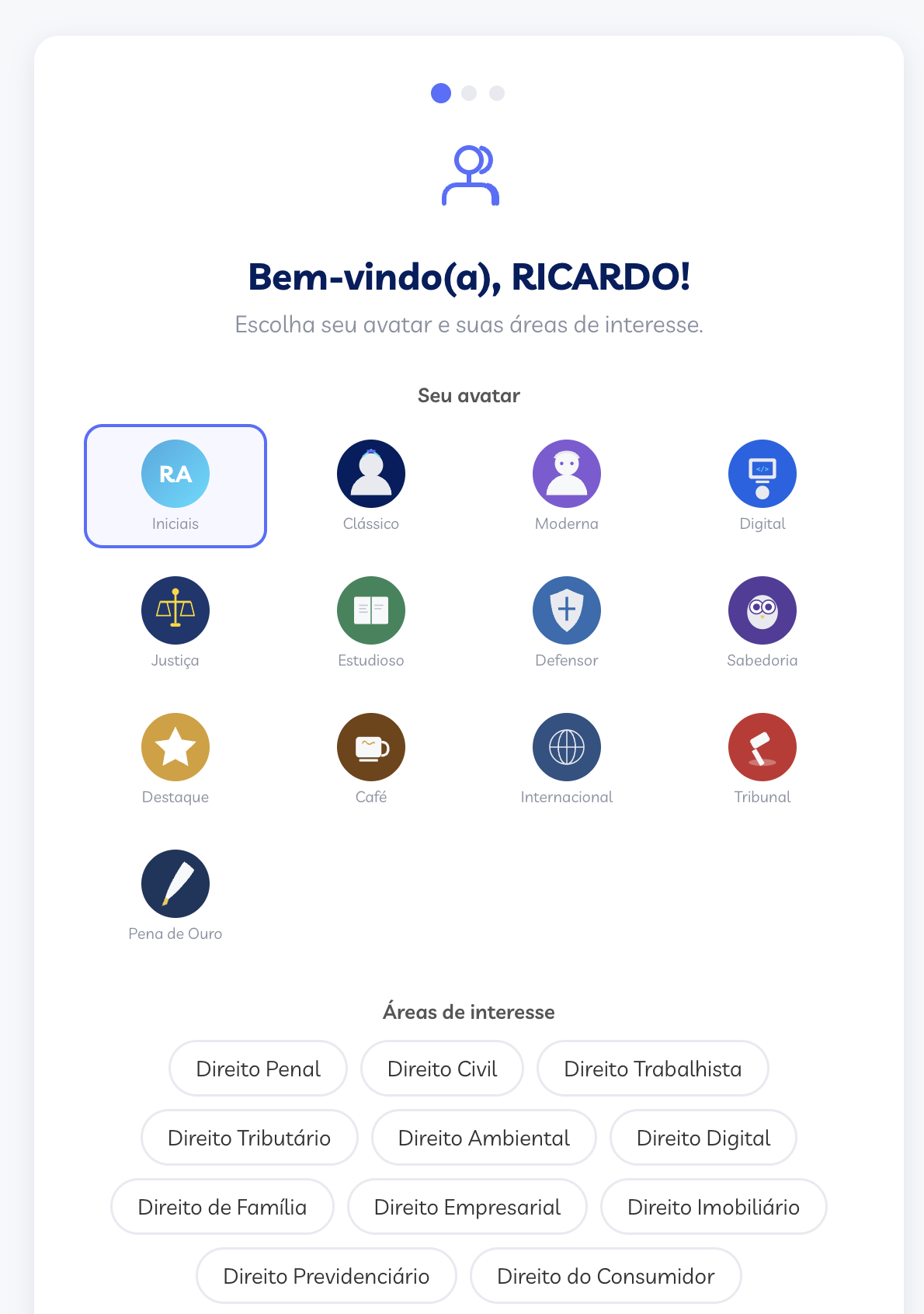Select the Estudioso book avatar

click(x=371, y=610)
